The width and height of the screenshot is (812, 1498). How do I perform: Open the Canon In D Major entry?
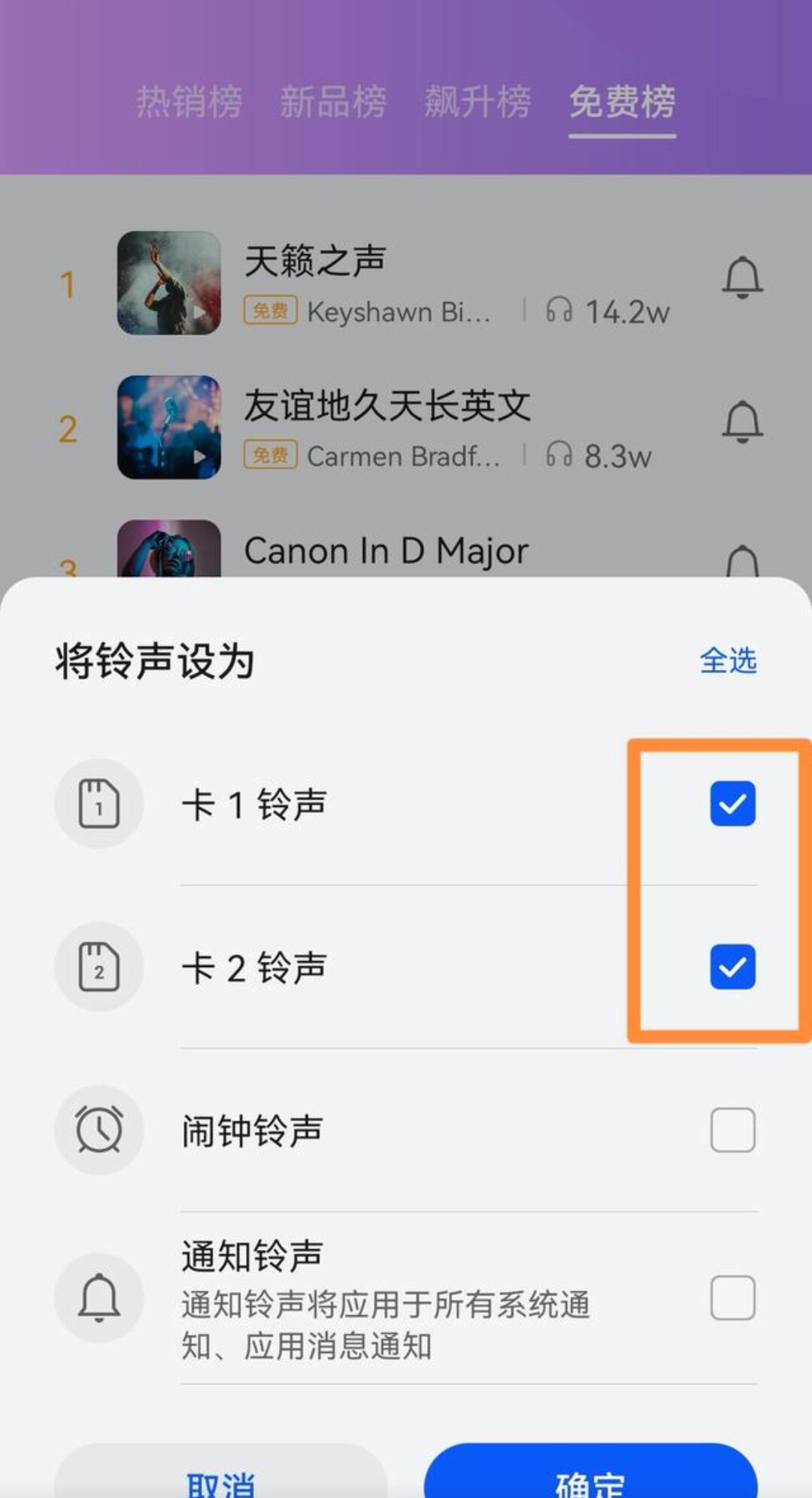click(x=386, y=550)
